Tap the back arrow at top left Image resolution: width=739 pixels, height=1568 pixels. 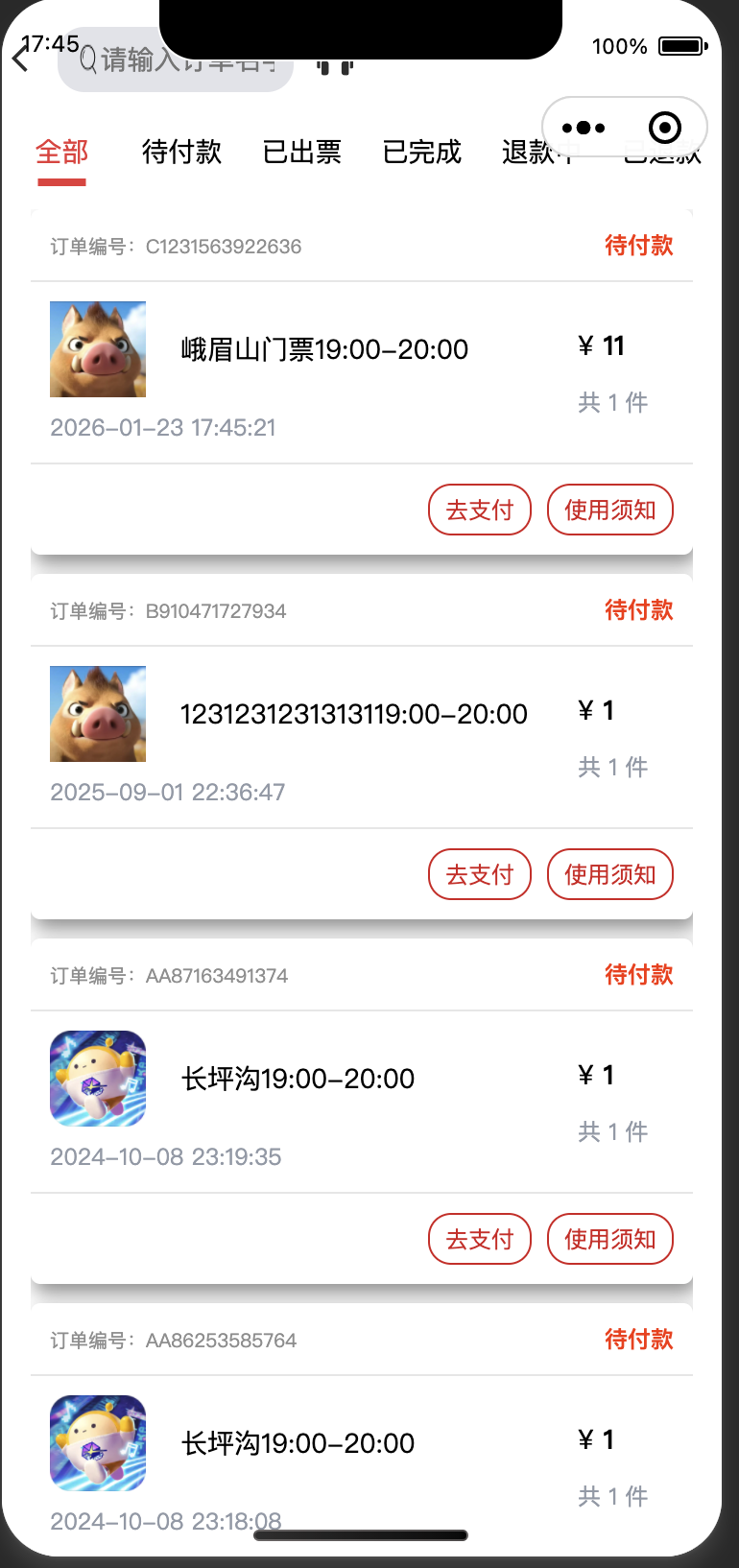[x=21, y=59]
